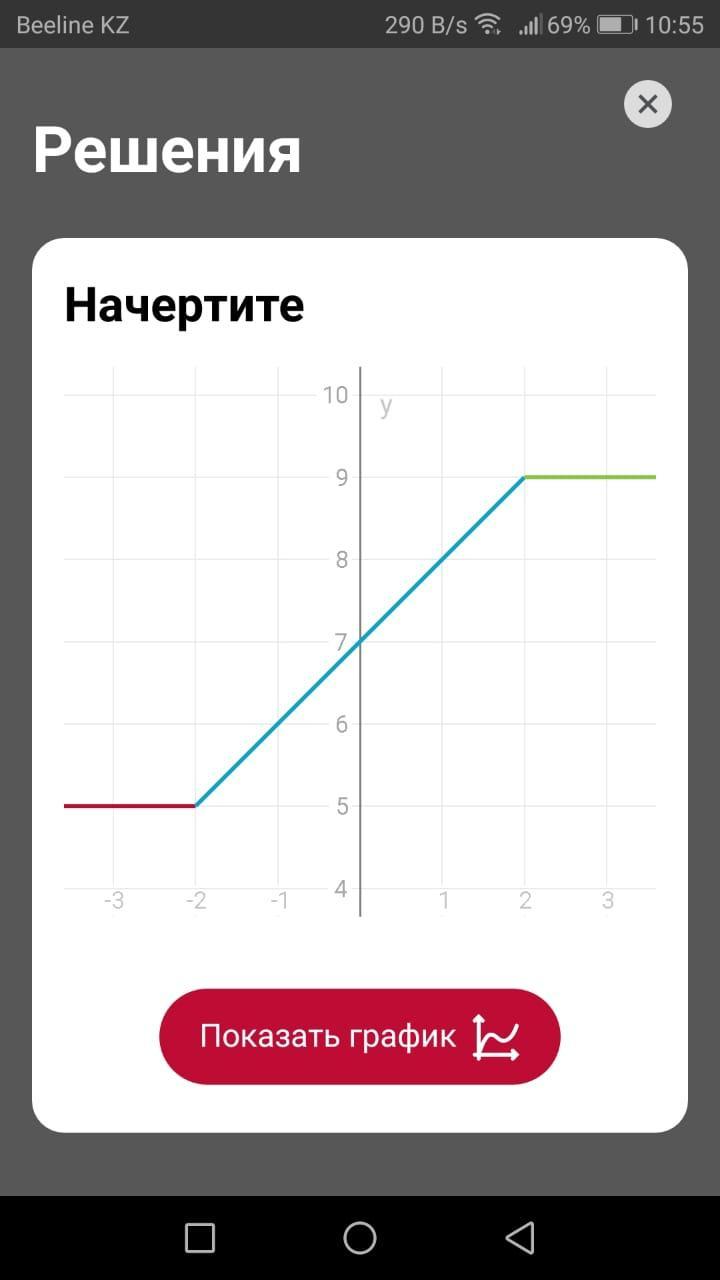Go to the home screen
720x1280 pixels.
tap(360, 1238)
